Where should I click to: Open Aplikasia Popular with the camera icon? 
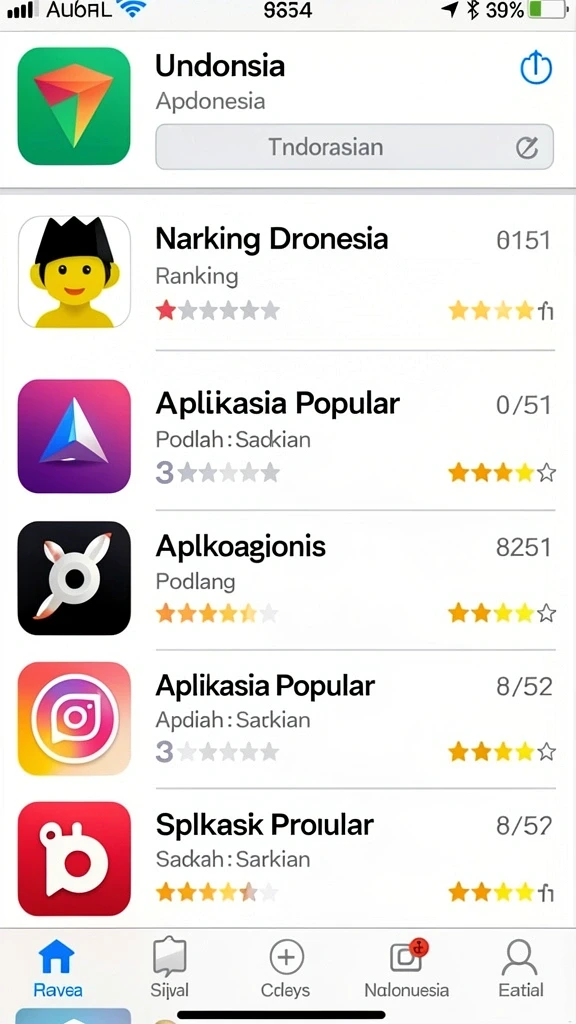click(288, 718)
